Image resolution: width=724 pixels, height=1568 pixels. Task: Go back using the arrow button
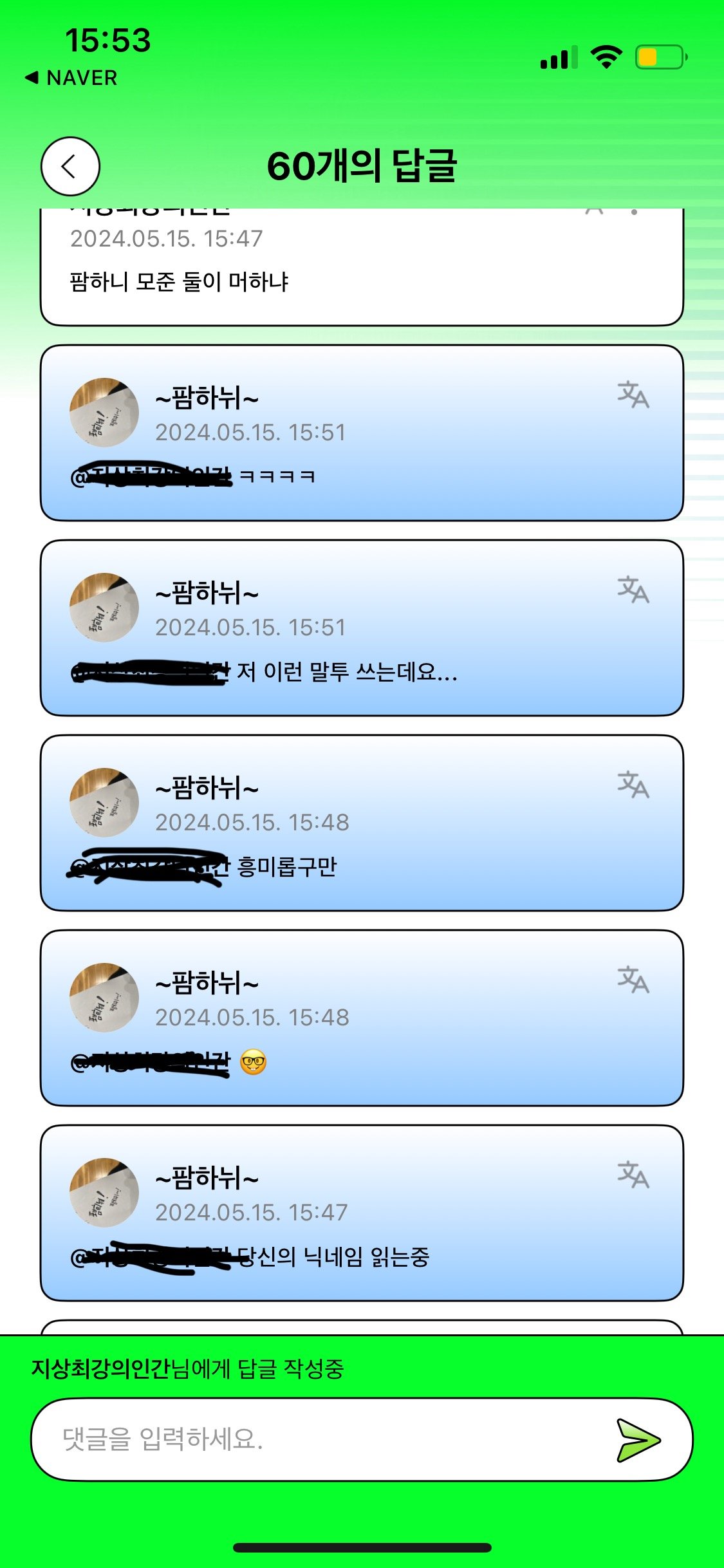(70, 166)
